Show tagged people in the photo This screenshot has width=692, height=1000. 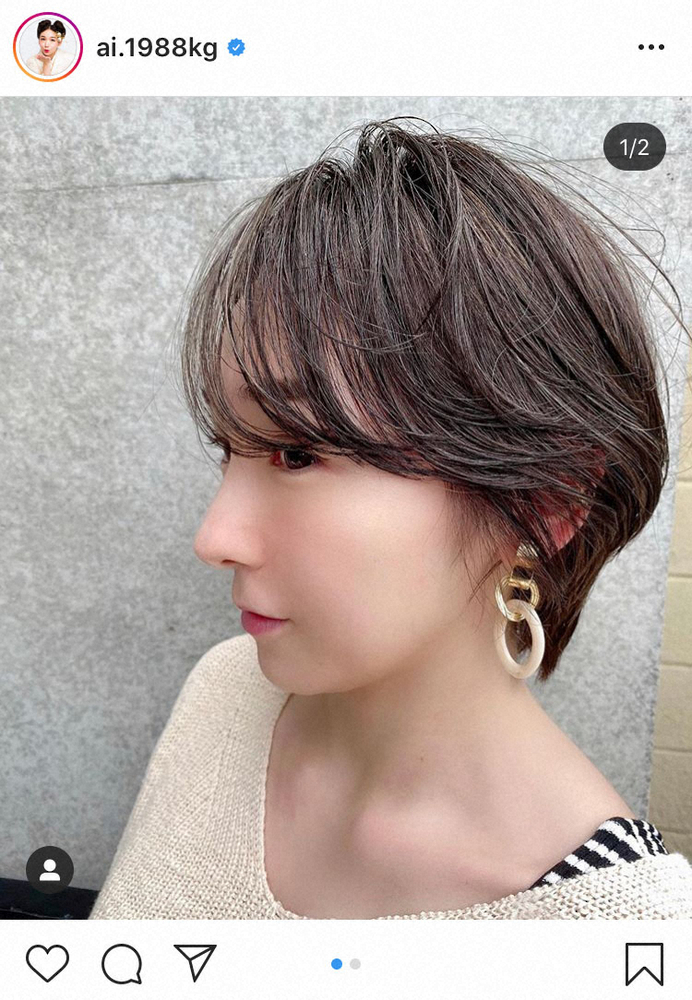coord(50,870)
